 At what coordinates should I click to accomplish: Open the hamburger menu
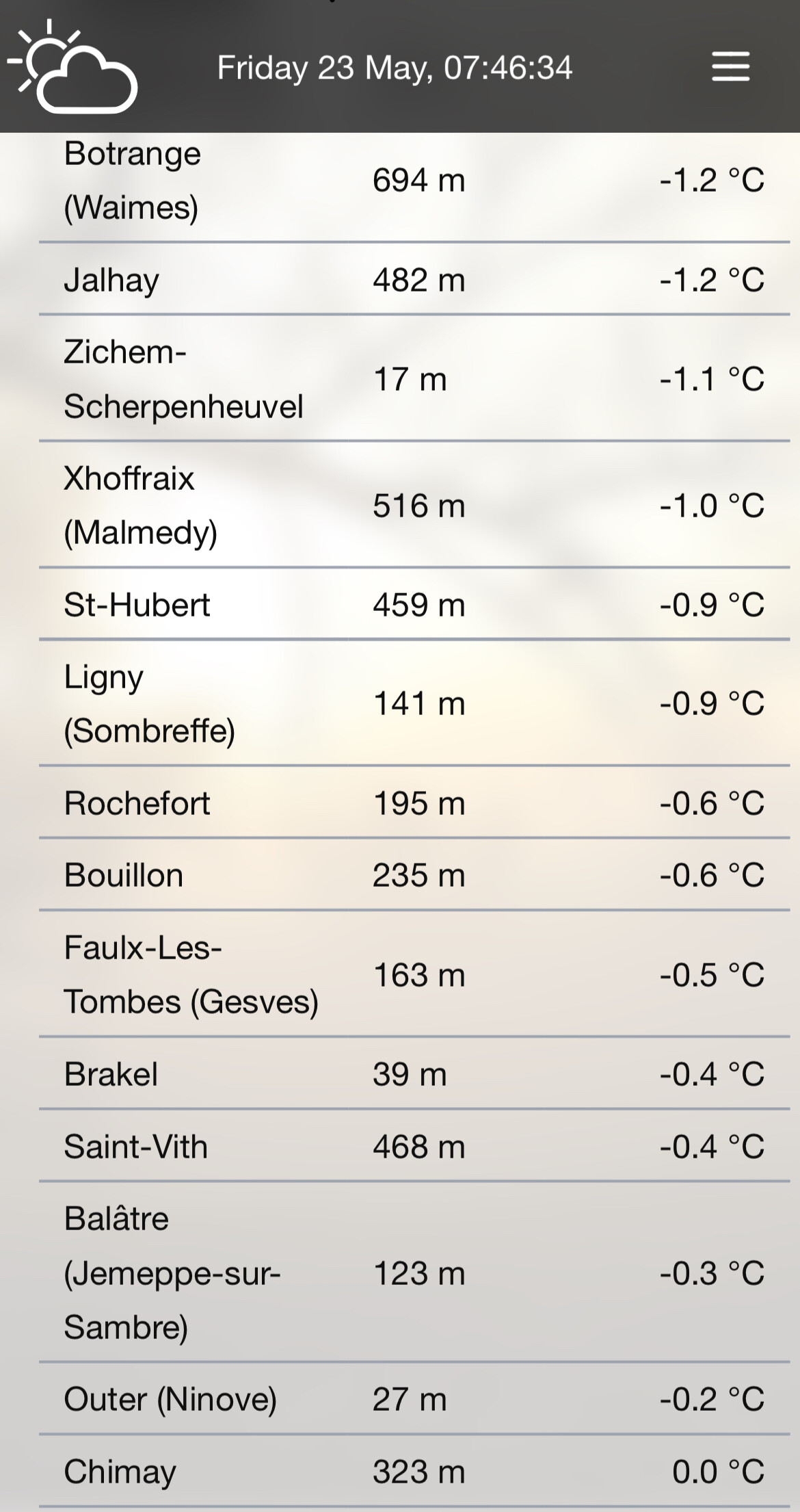730,66
